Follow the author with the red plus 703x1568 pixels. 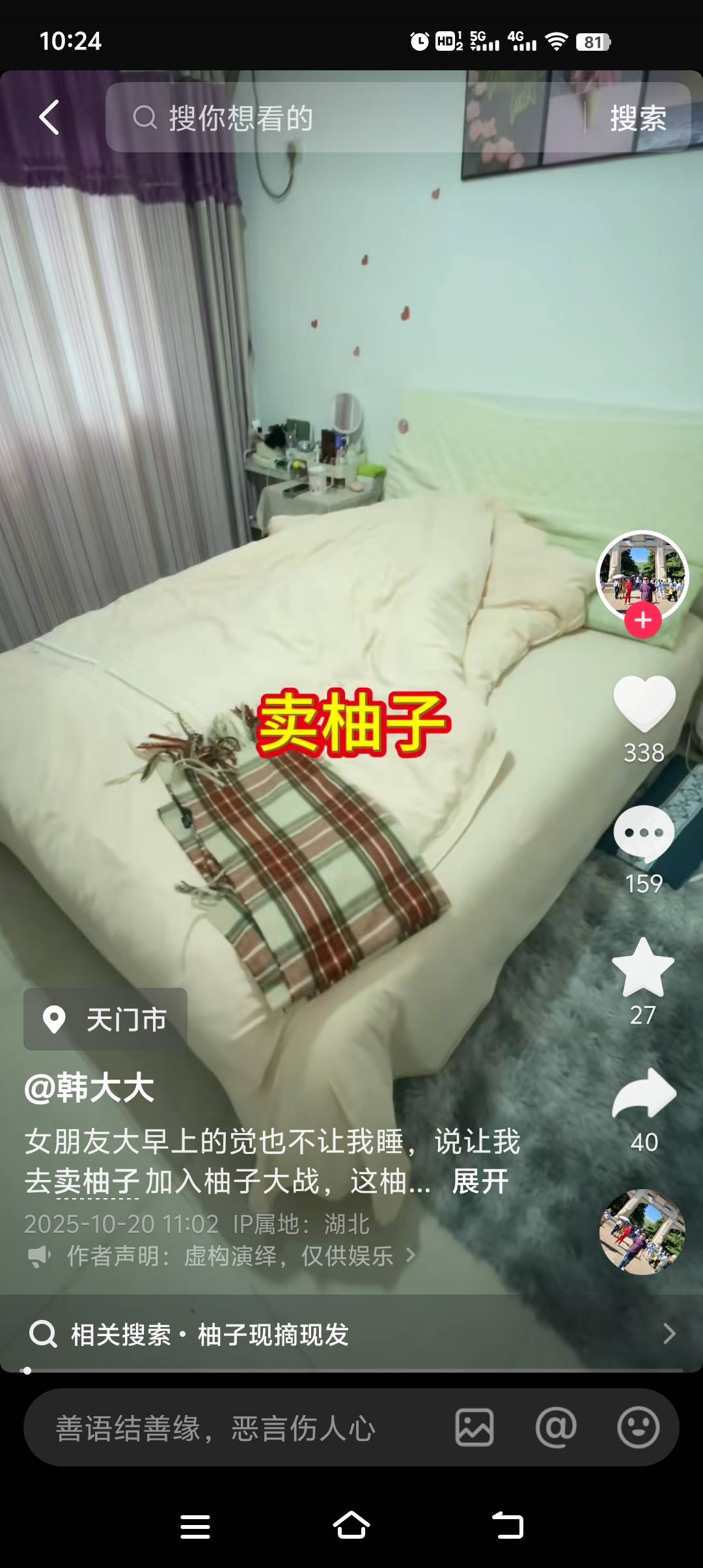642,621
